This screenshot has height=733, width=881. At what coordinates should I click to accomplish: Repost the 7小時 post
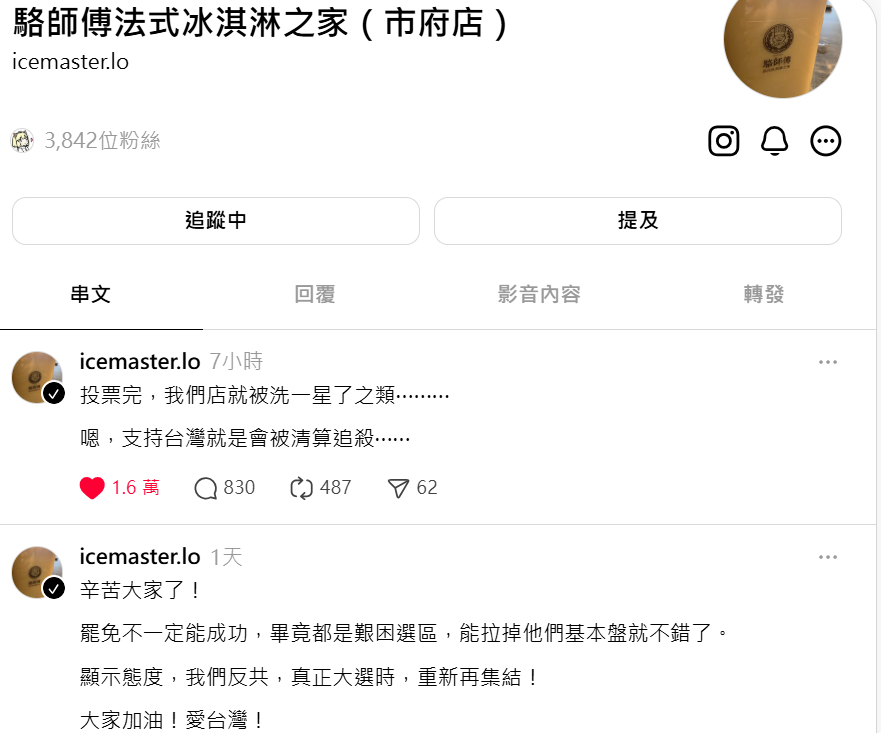point(302,488)
